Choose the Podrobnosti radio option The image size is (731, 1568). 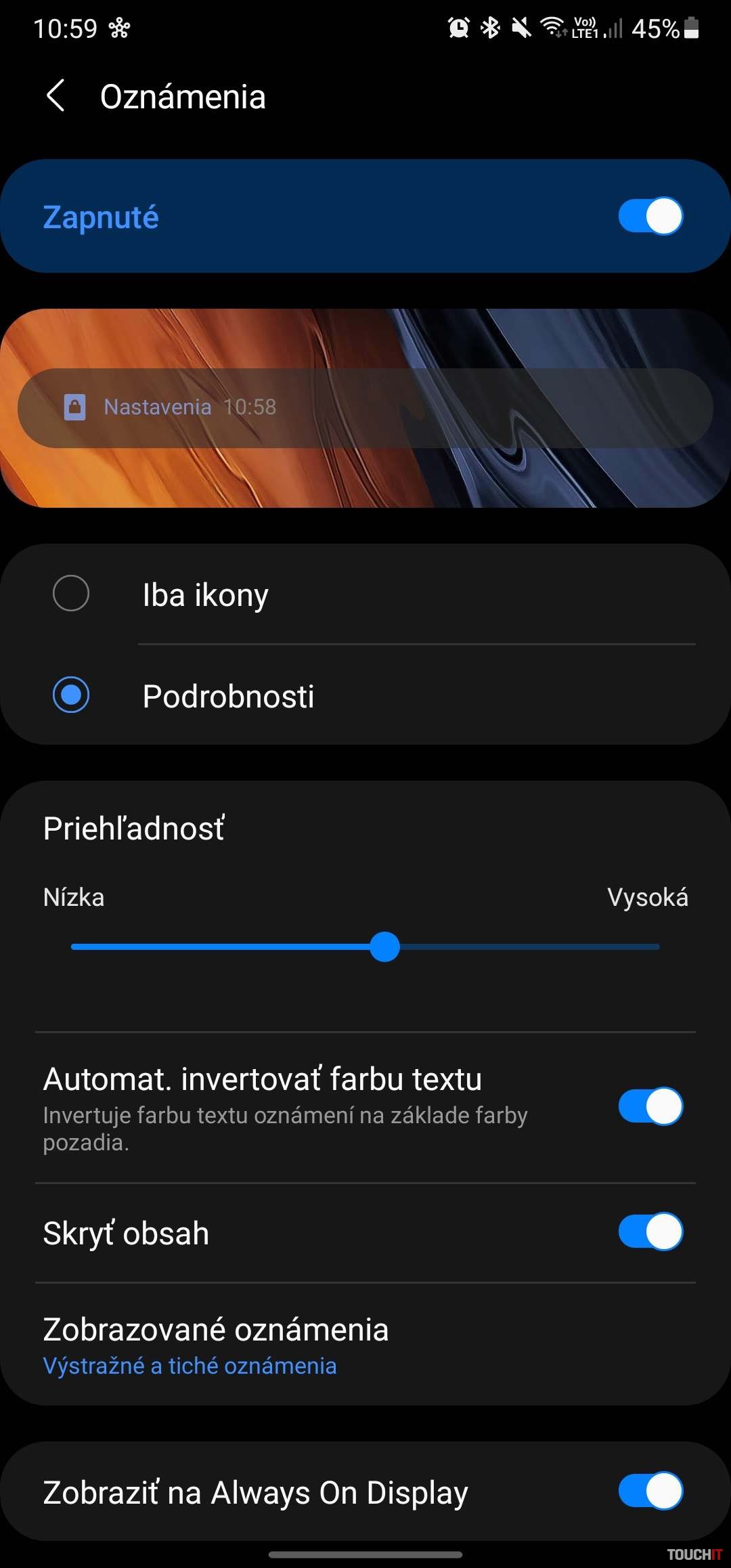click(x=71, y=695)
